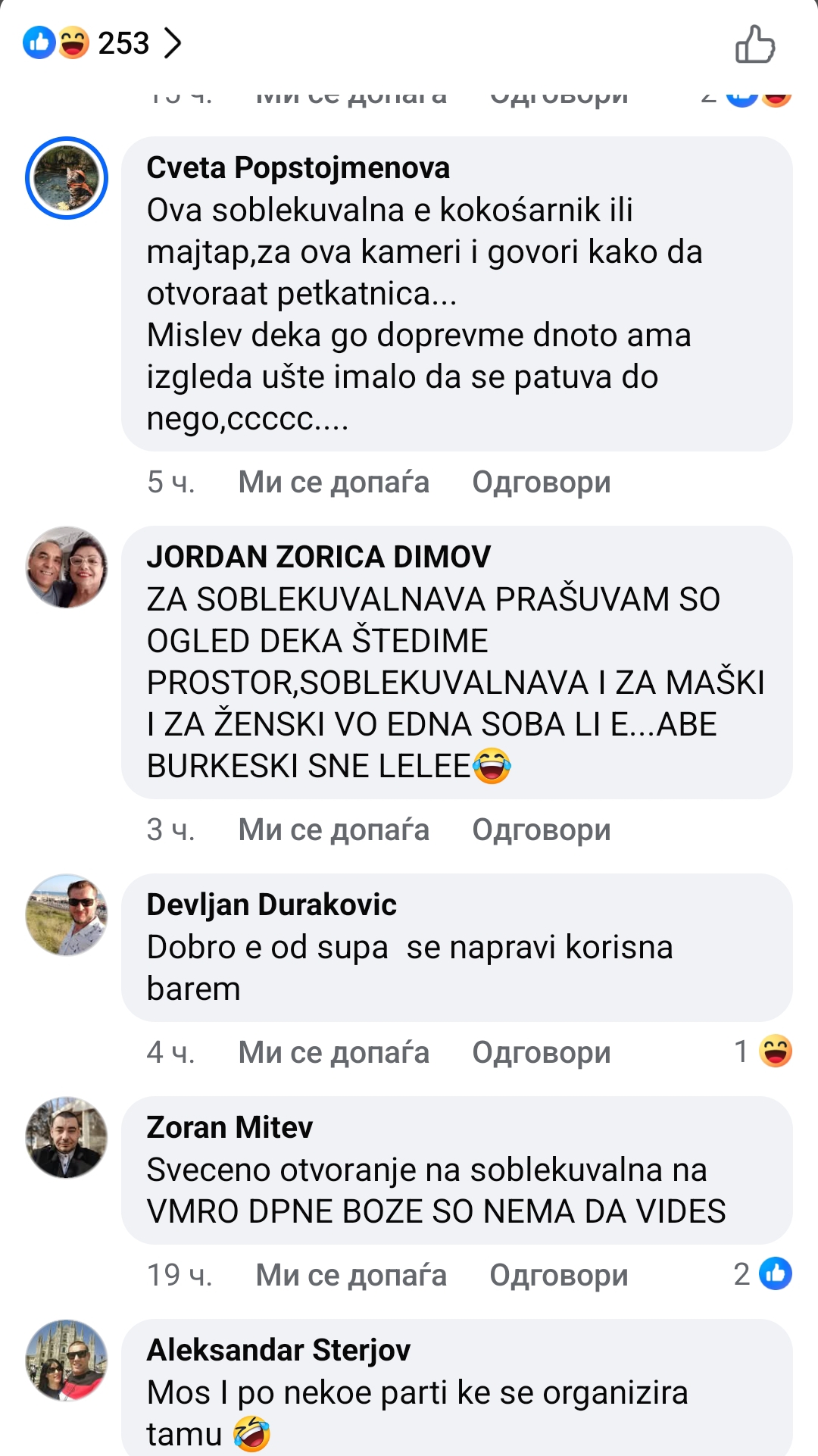Reply to Cveta Popstojmenova's comment
Screen dimensions: 818x1456
(x=541, y=482)
